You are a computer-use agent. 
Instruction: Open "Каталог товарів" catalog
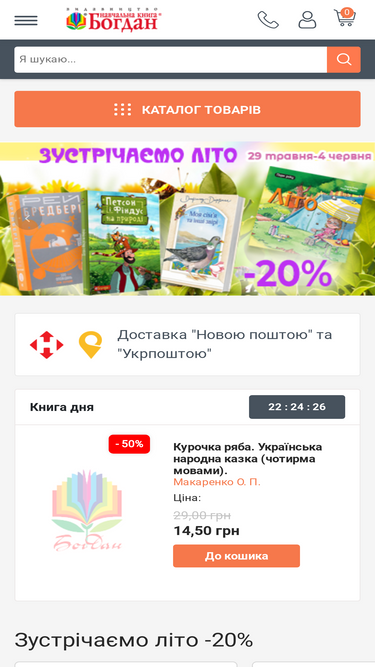188,109
